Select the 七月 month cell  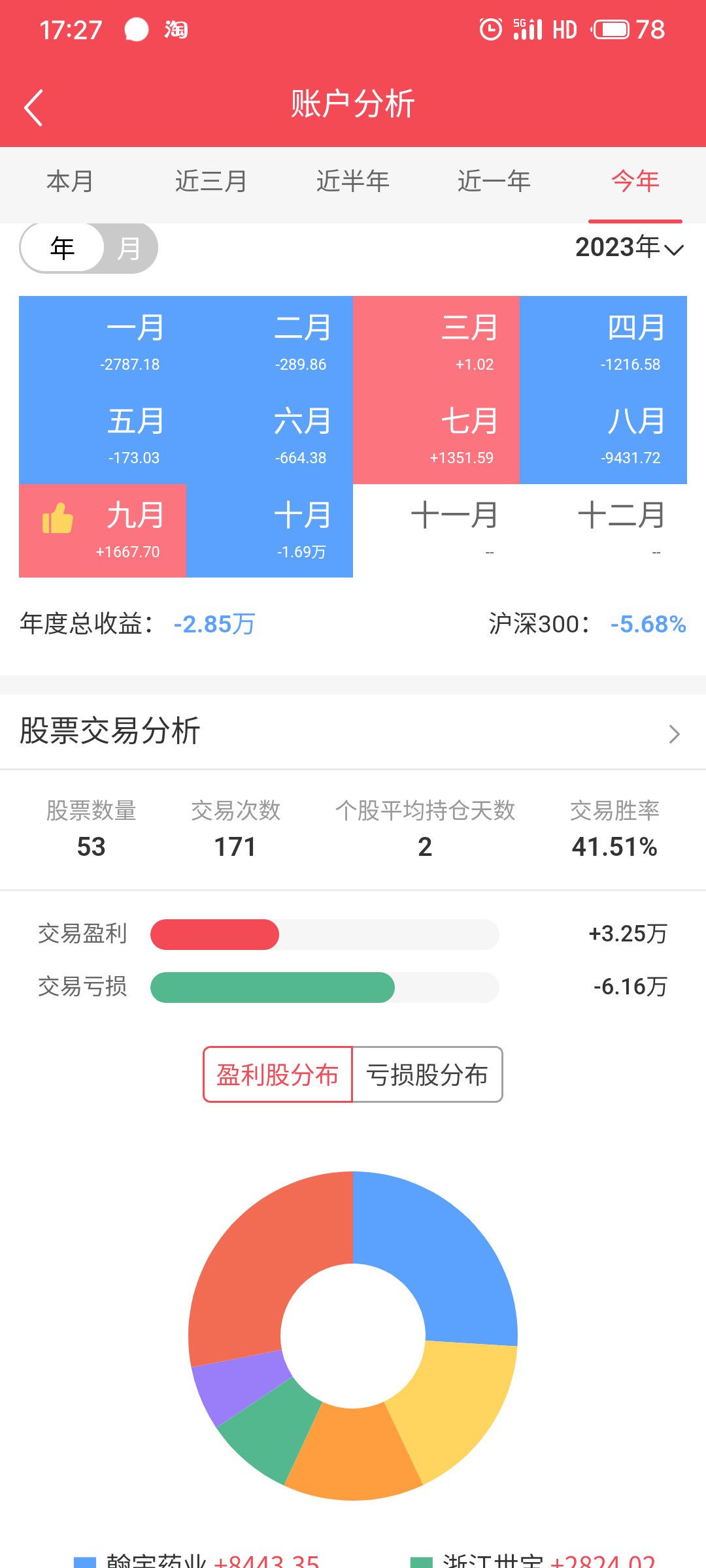(436, 437)
